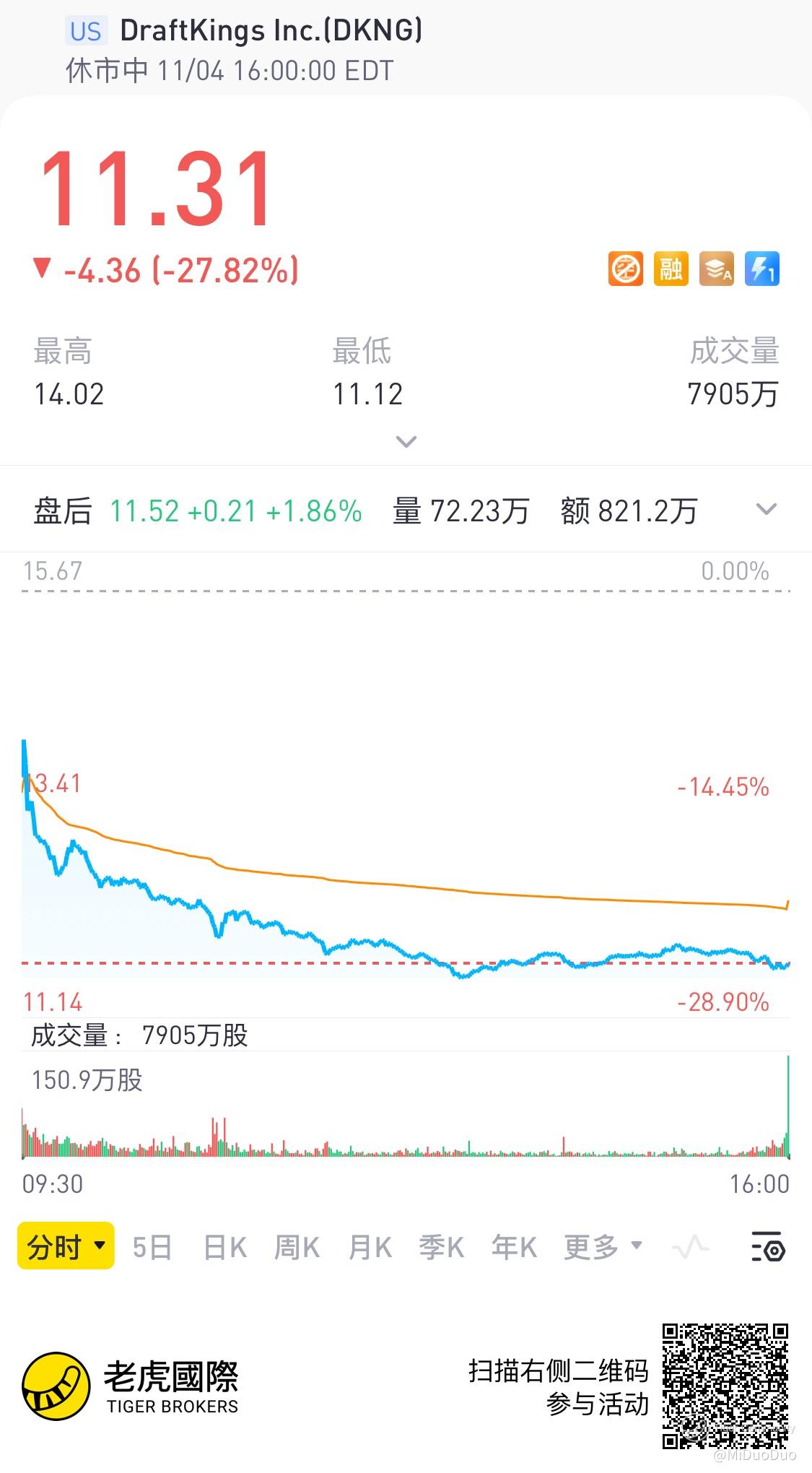Select the 分时 intraday chart tab
The width and height of the screenshot is (812, 1473).
coord(66,1247)
